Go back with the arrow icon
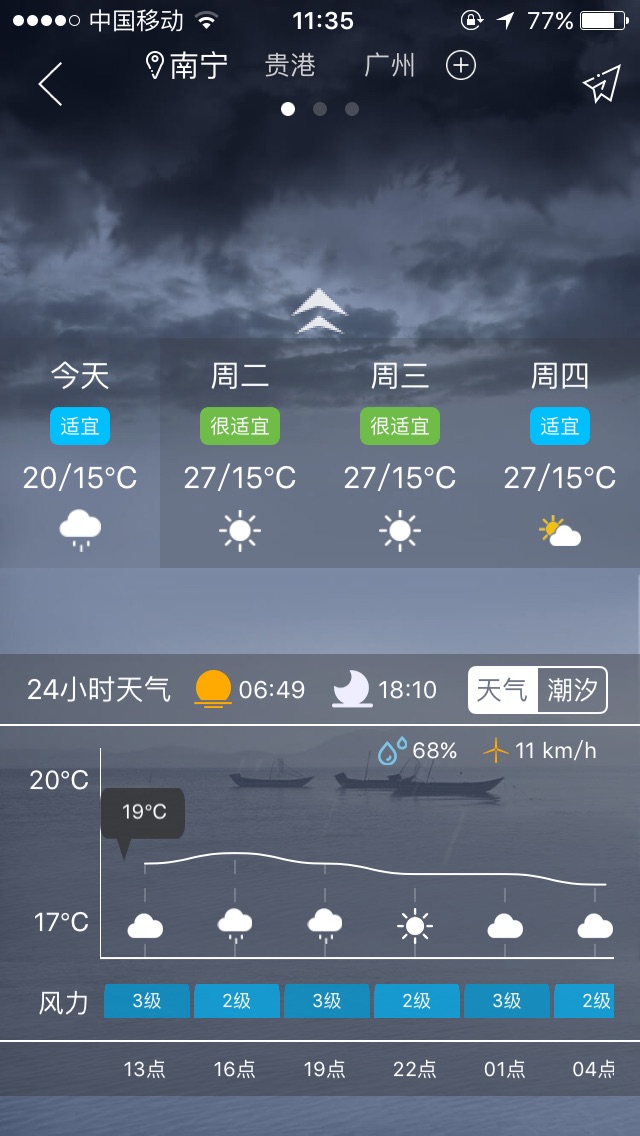Image resolution: width=640 pixels, height=1136 pixels. pos(50,84)
